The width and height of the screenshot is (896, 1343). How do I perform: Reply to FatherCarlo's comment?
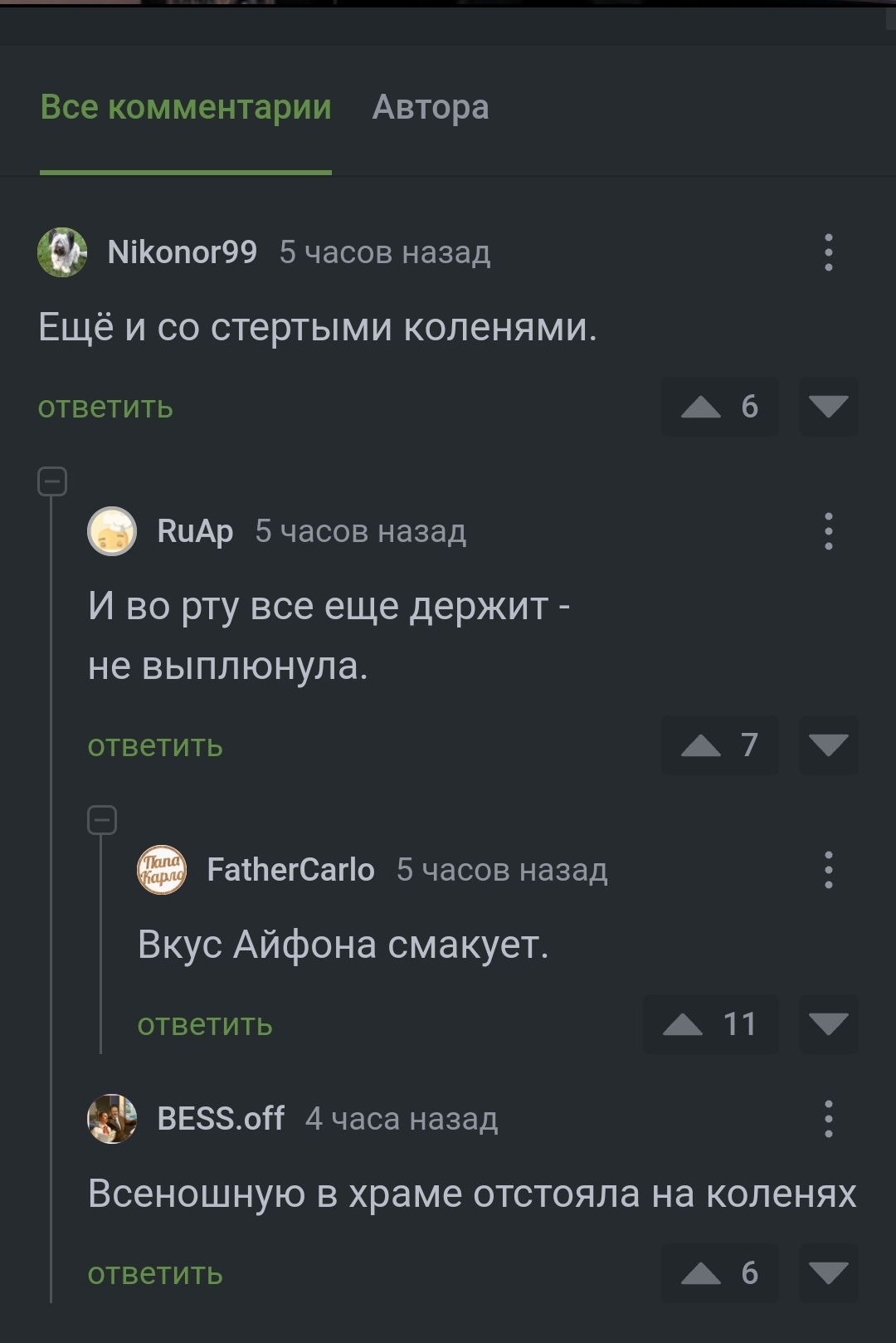[x=205, y=1025]
